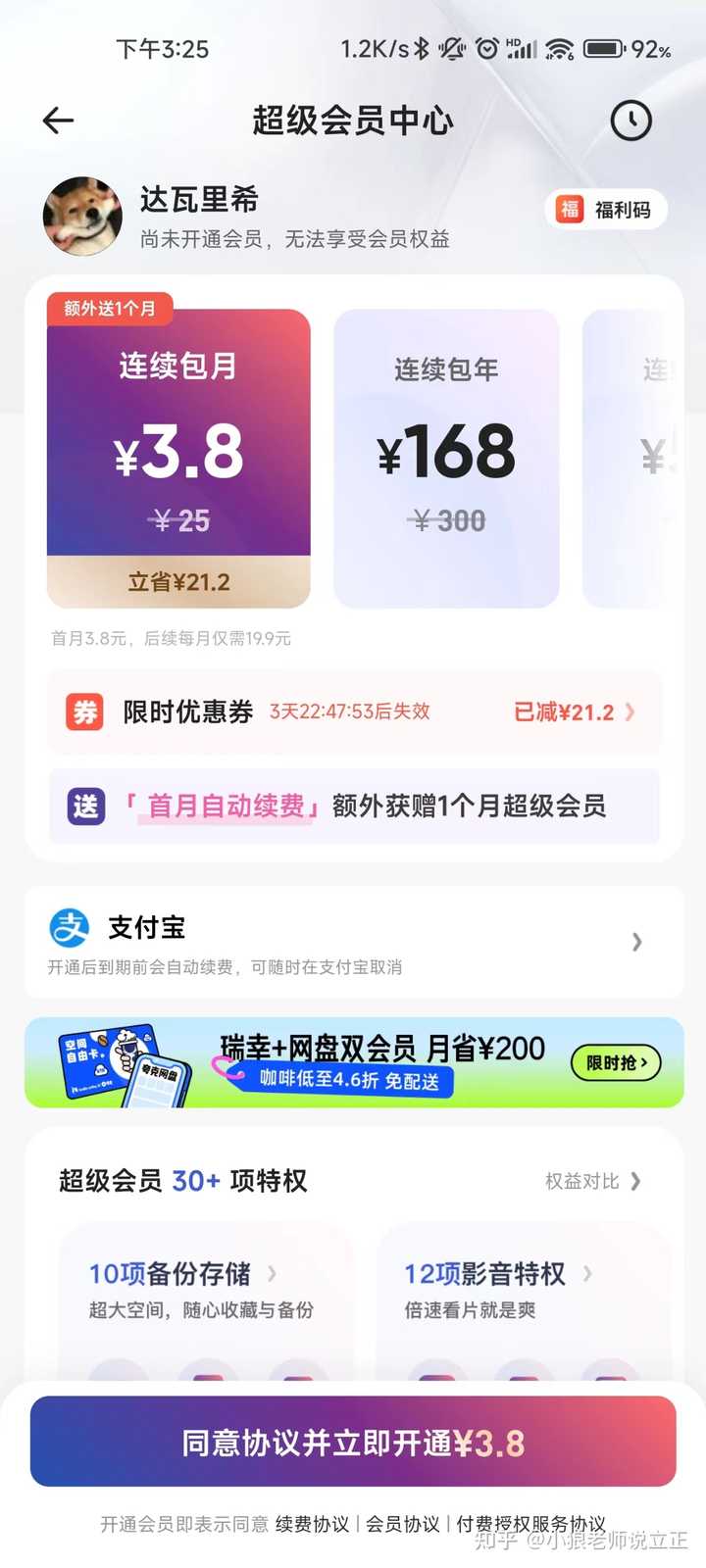The width and height of the screenshot is (706, 1568).
Task: Open Alipay payment options chevron
Action: [637, 942]
